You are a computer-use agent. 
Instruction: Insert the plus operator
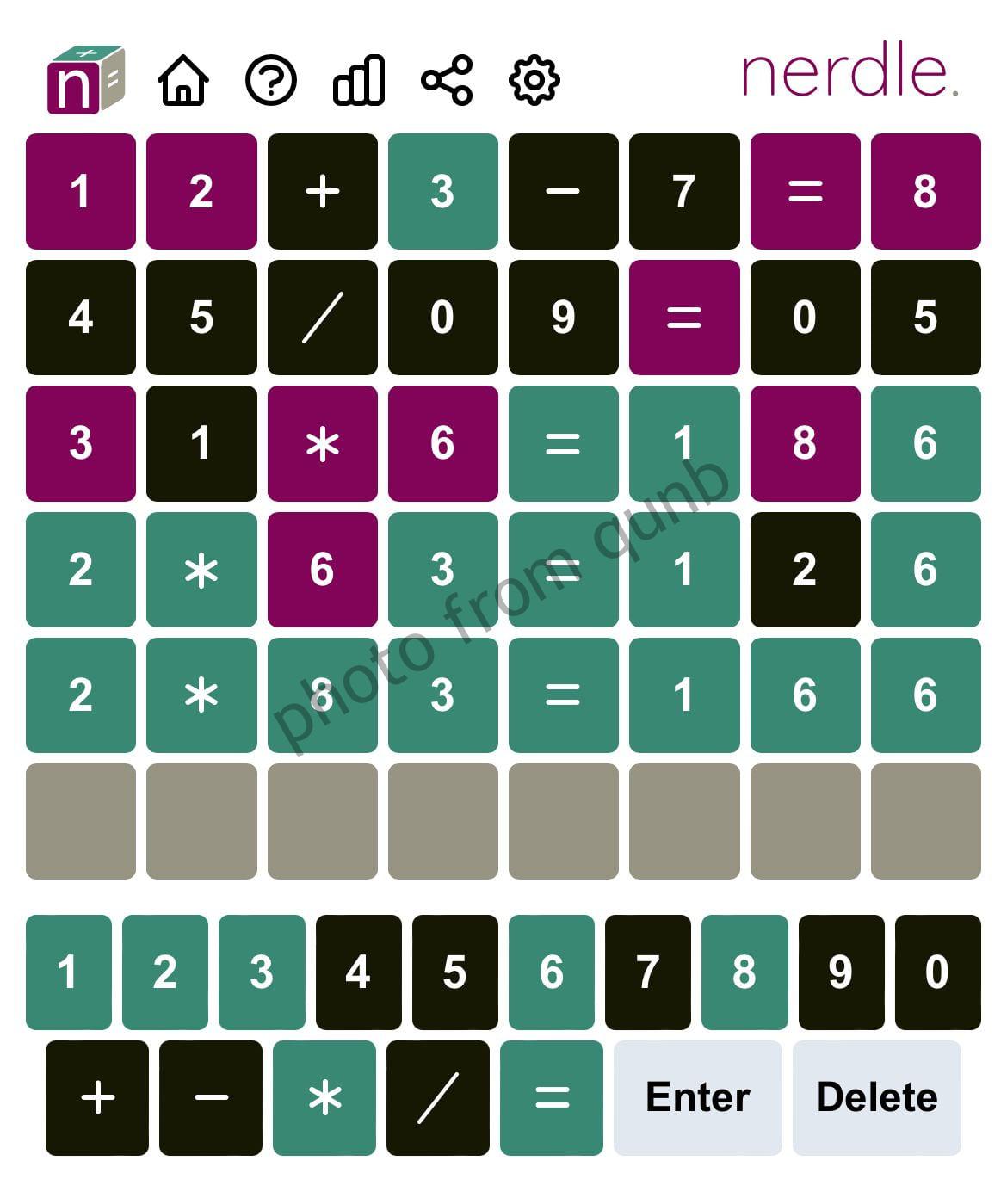[96, 1097]
